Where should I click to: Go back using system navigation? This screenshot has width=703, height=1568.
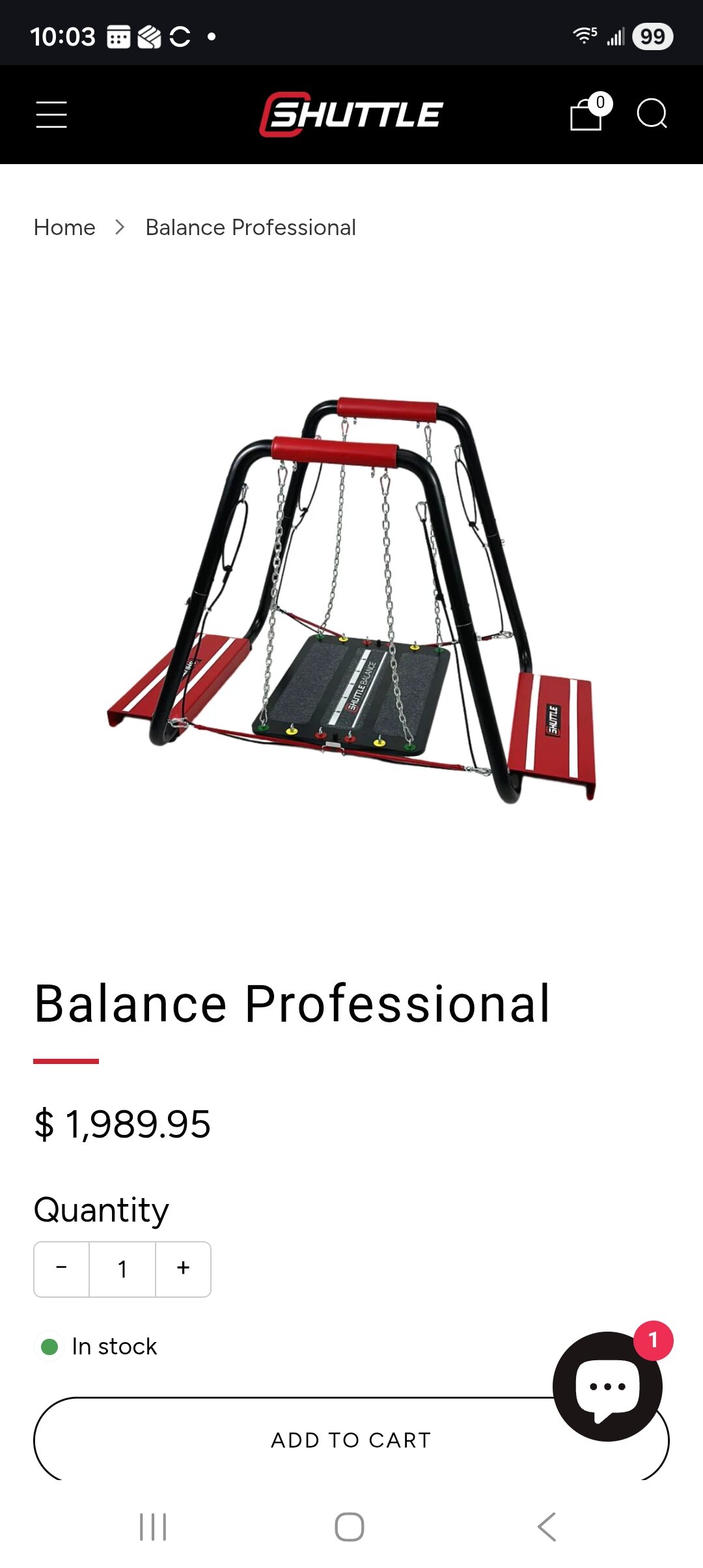(547, 1526)
